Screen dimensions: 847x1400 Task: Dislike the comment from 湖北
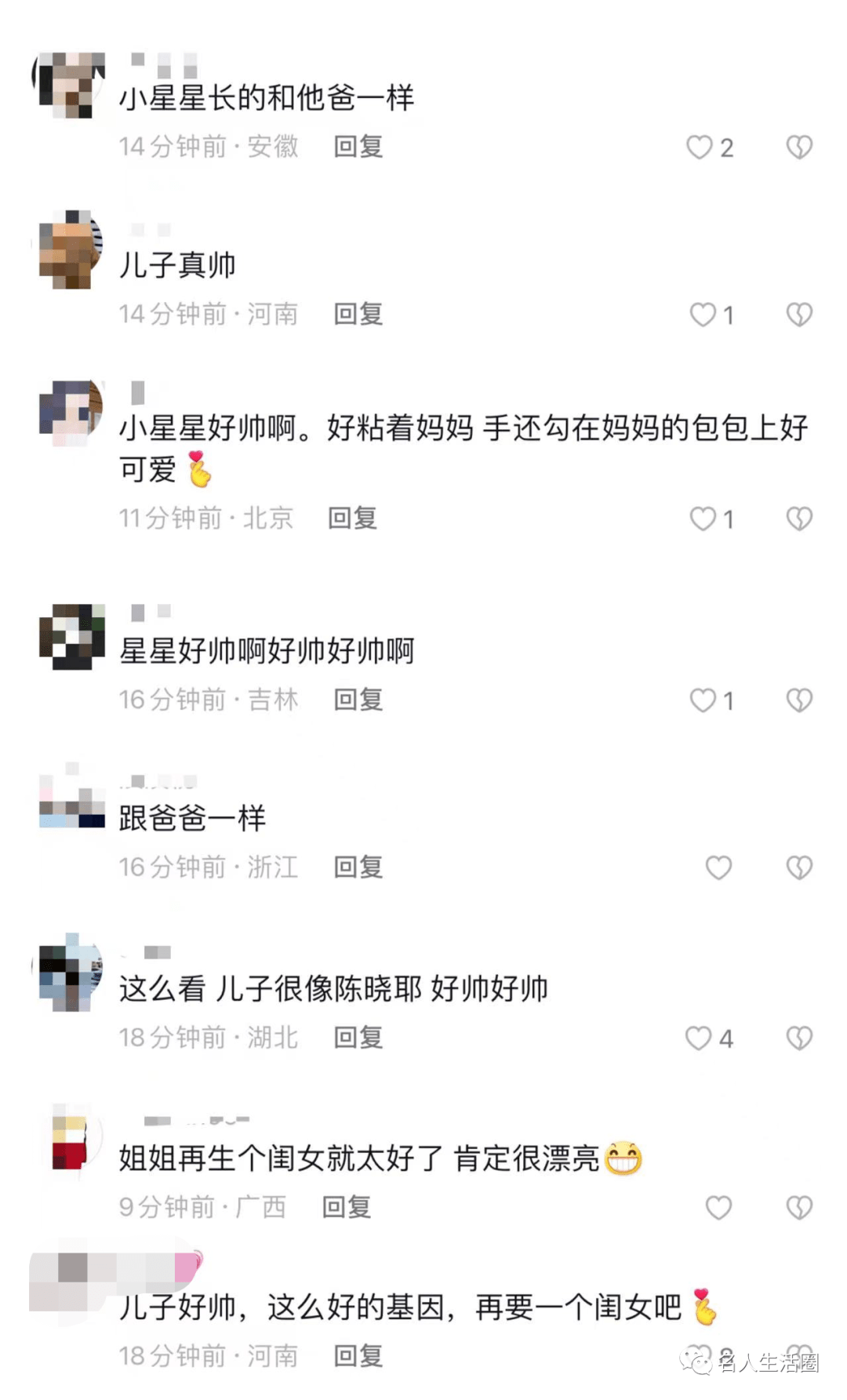pyautogui.click(x=799, y=1038)
